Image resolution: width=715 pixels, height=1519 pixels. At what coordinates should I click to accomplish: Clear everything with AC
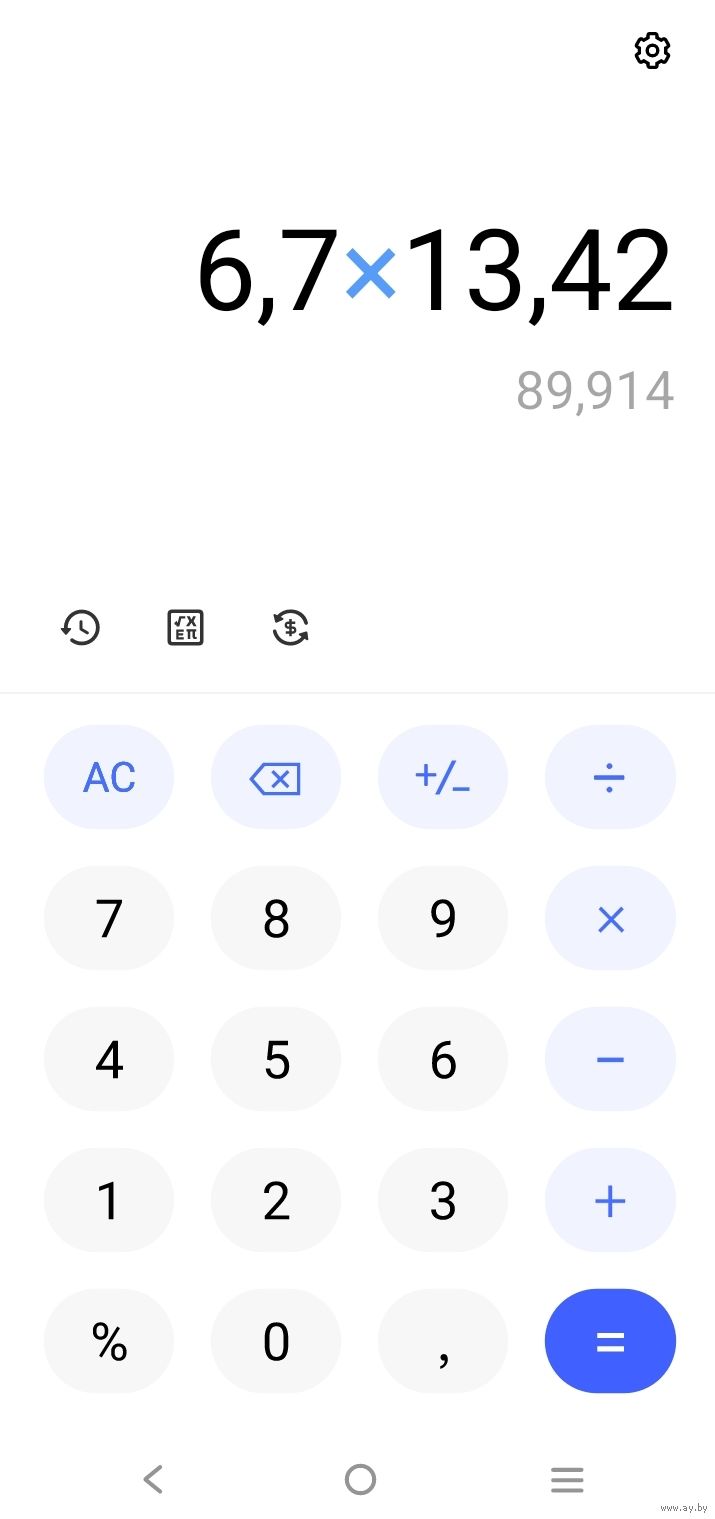[x=109, y=777]
